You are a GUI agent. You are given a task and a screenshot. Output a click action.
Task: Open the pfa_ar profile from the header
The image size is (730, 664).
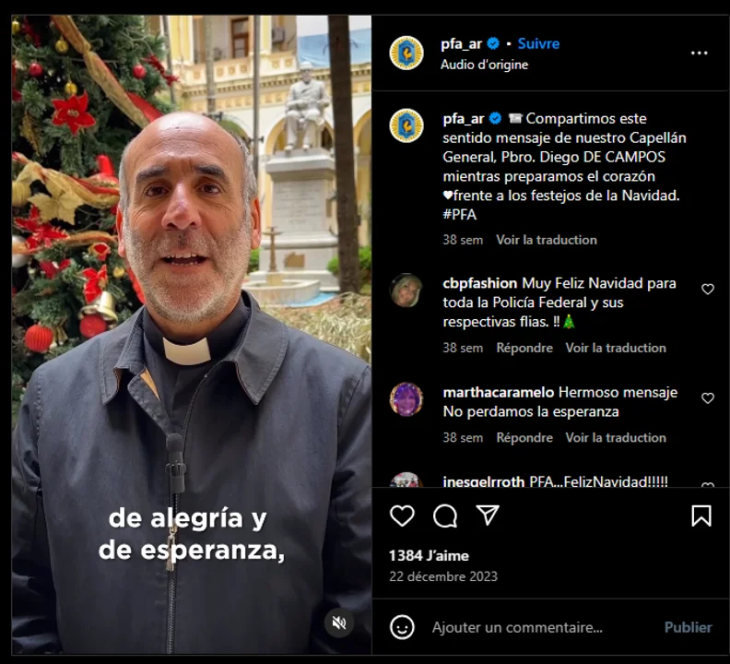pos(462,44)
